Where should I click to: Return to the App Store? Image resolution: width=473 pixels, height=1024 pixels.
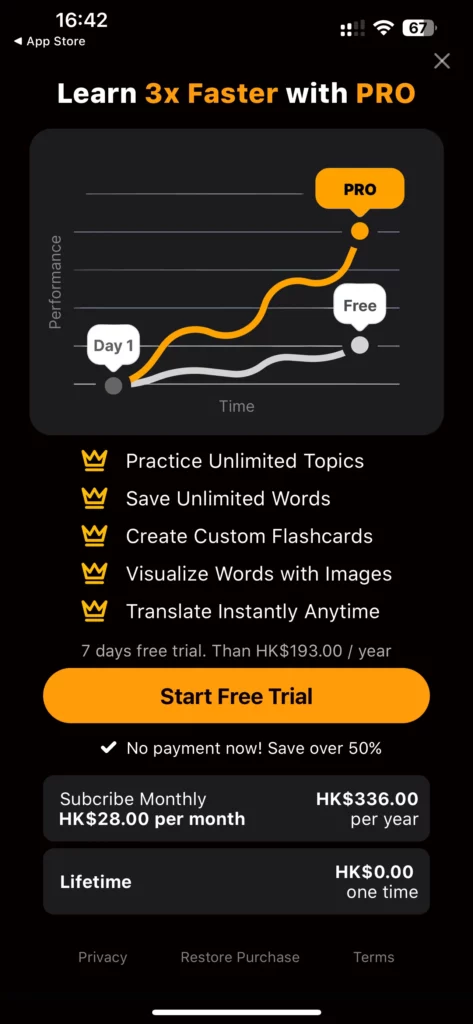50,41
